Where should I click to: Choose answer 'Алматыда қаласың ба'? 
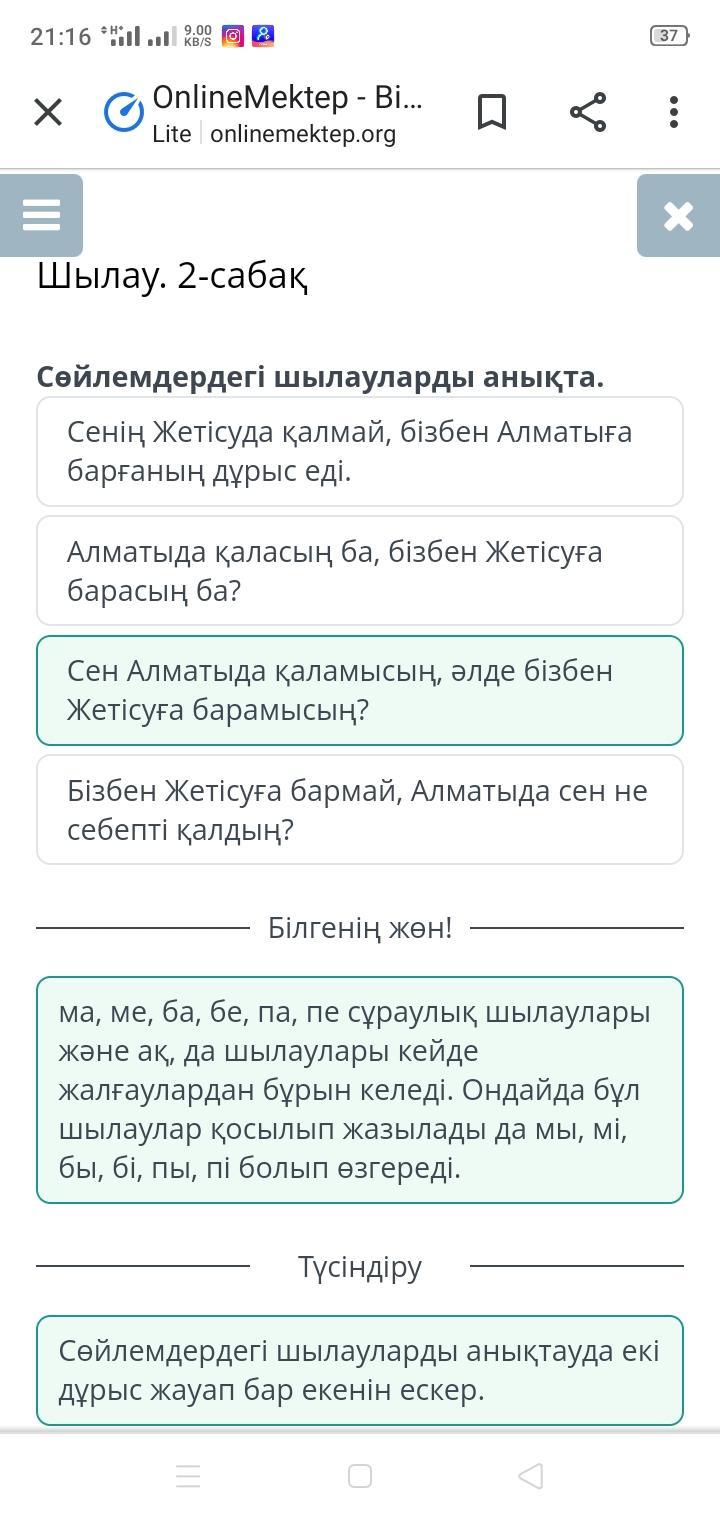click(x=360, y=571)
